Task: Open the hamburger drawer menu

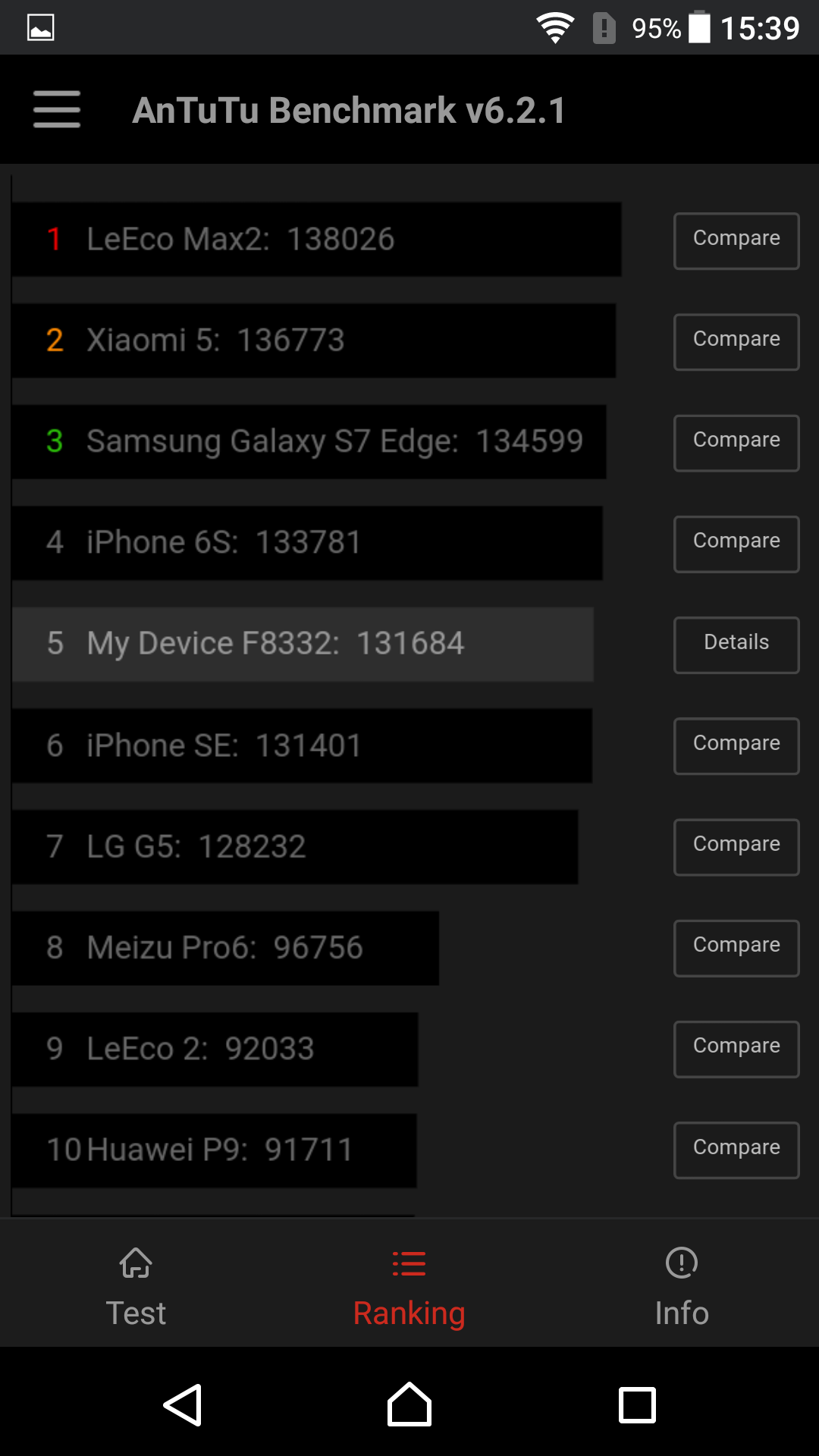Action: tap(57, 109)
